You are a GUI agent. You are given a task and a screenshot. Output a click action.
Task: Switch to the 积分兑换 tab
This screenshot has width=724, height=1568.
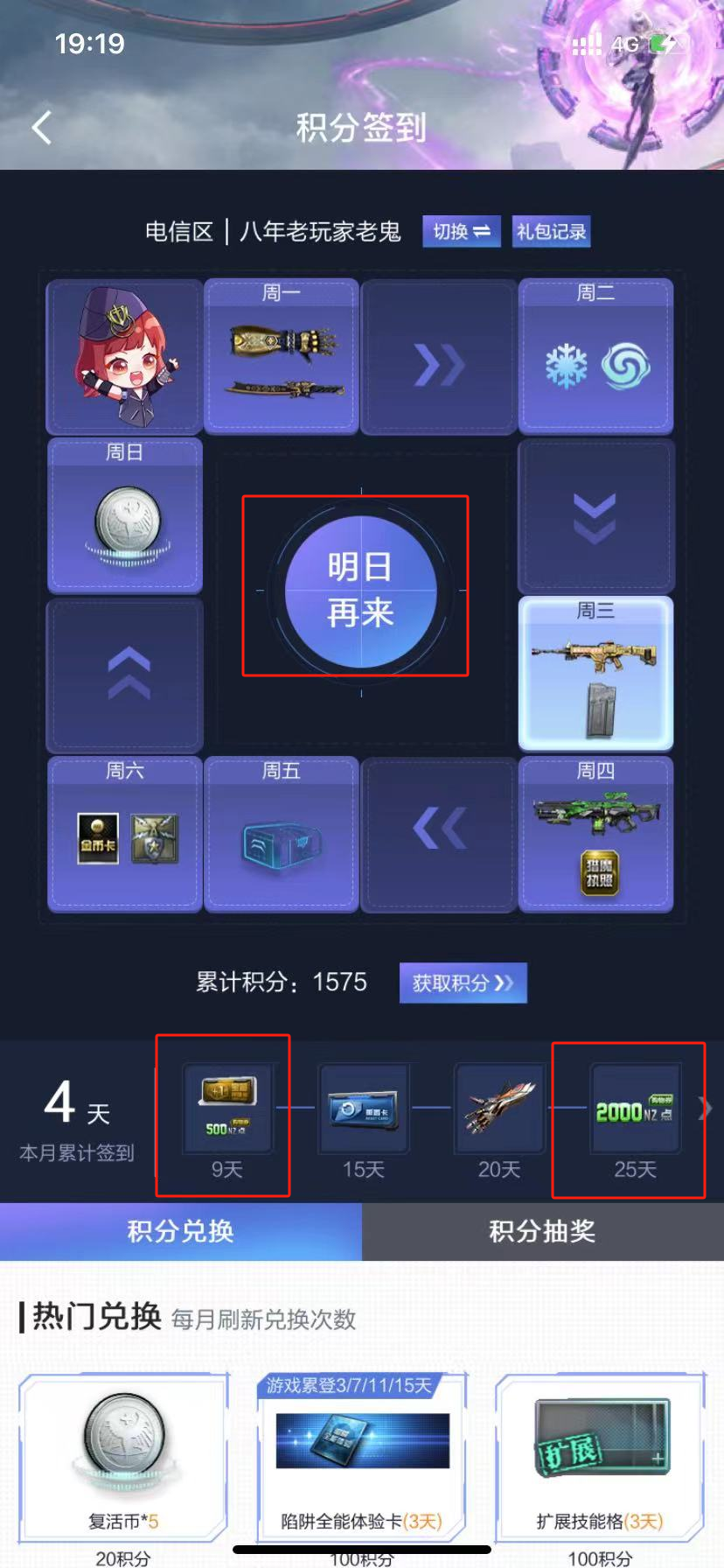[x=180, y=1231]
